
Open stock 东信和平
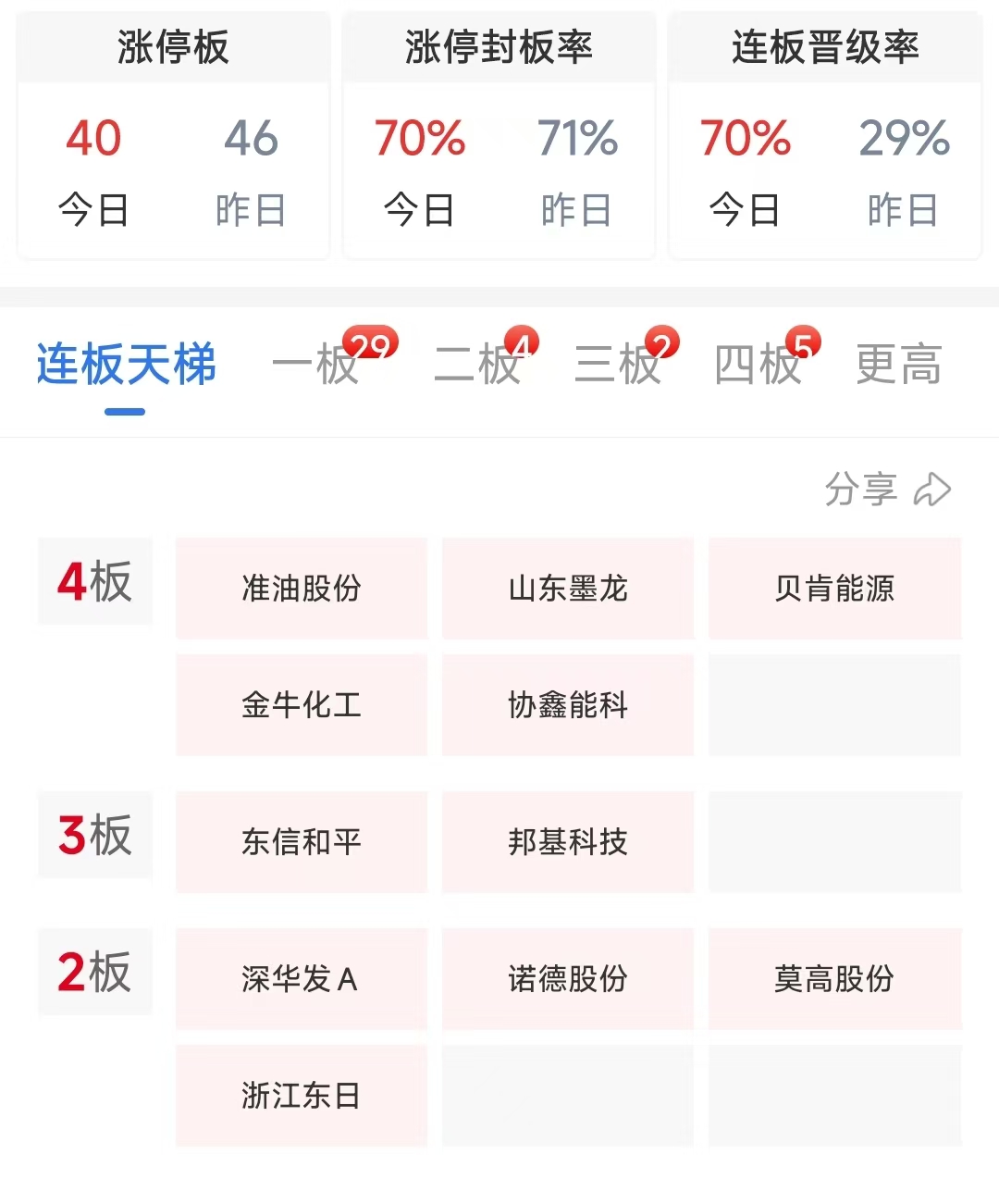[x=302, y=842]
